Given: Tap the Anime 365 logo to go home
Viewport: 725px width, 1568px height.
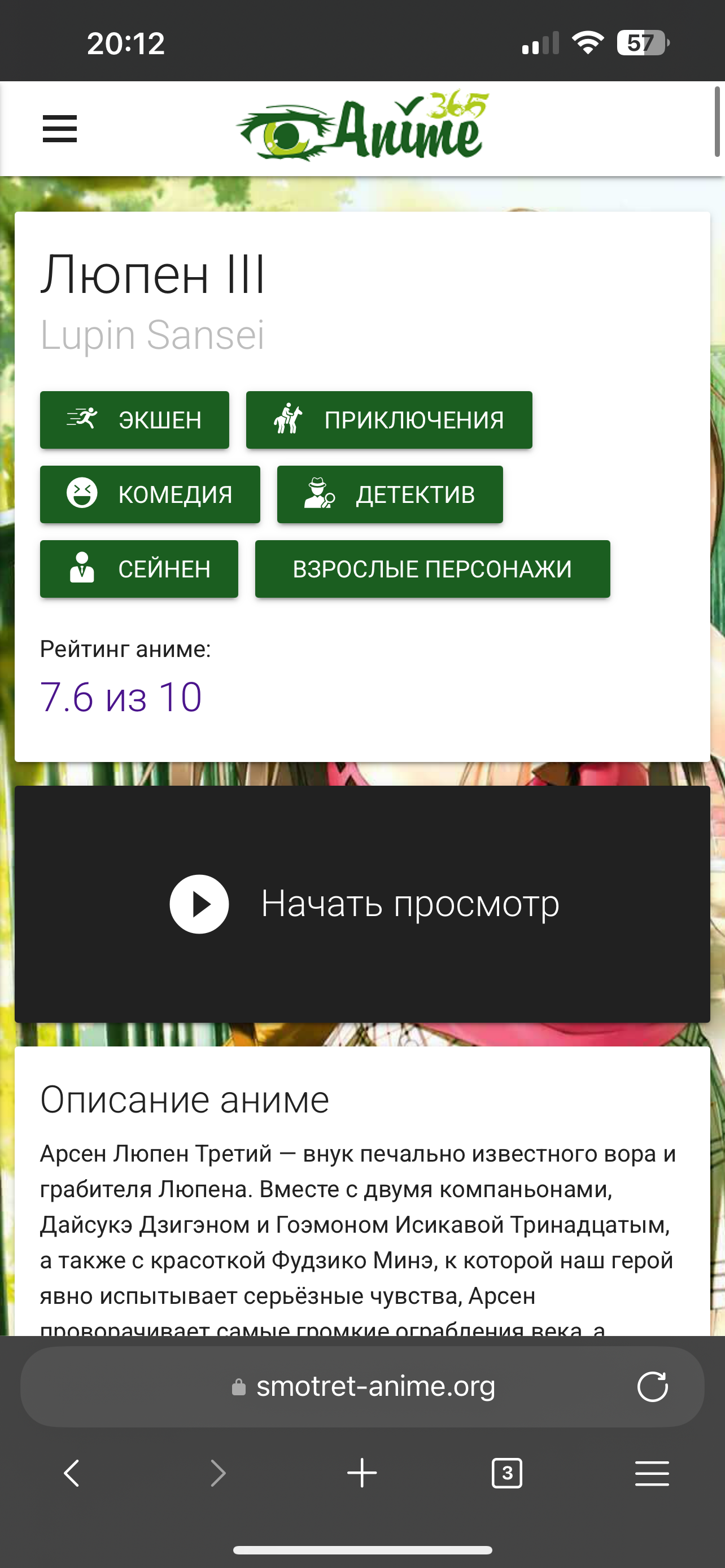Looking at the screenshot, I should coord(363,126).
